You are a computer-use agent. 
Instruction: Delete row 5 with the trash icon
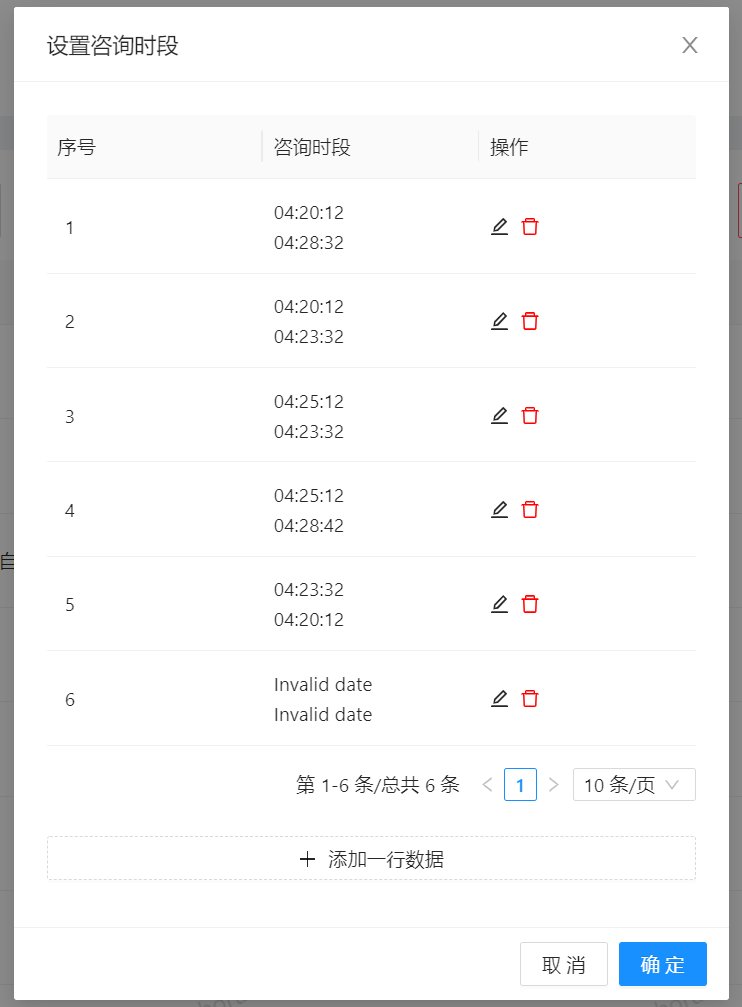pyautogui.click(x=529, y=604)
